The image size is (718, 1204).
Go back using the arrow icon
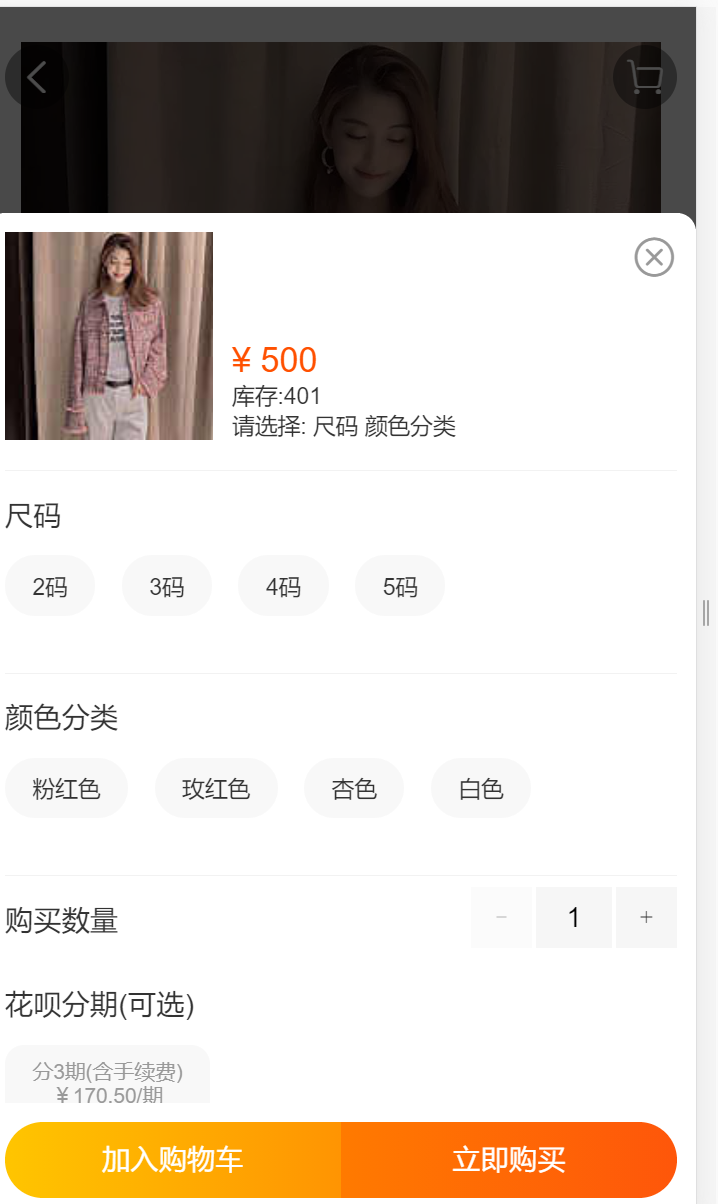point(35,77)
